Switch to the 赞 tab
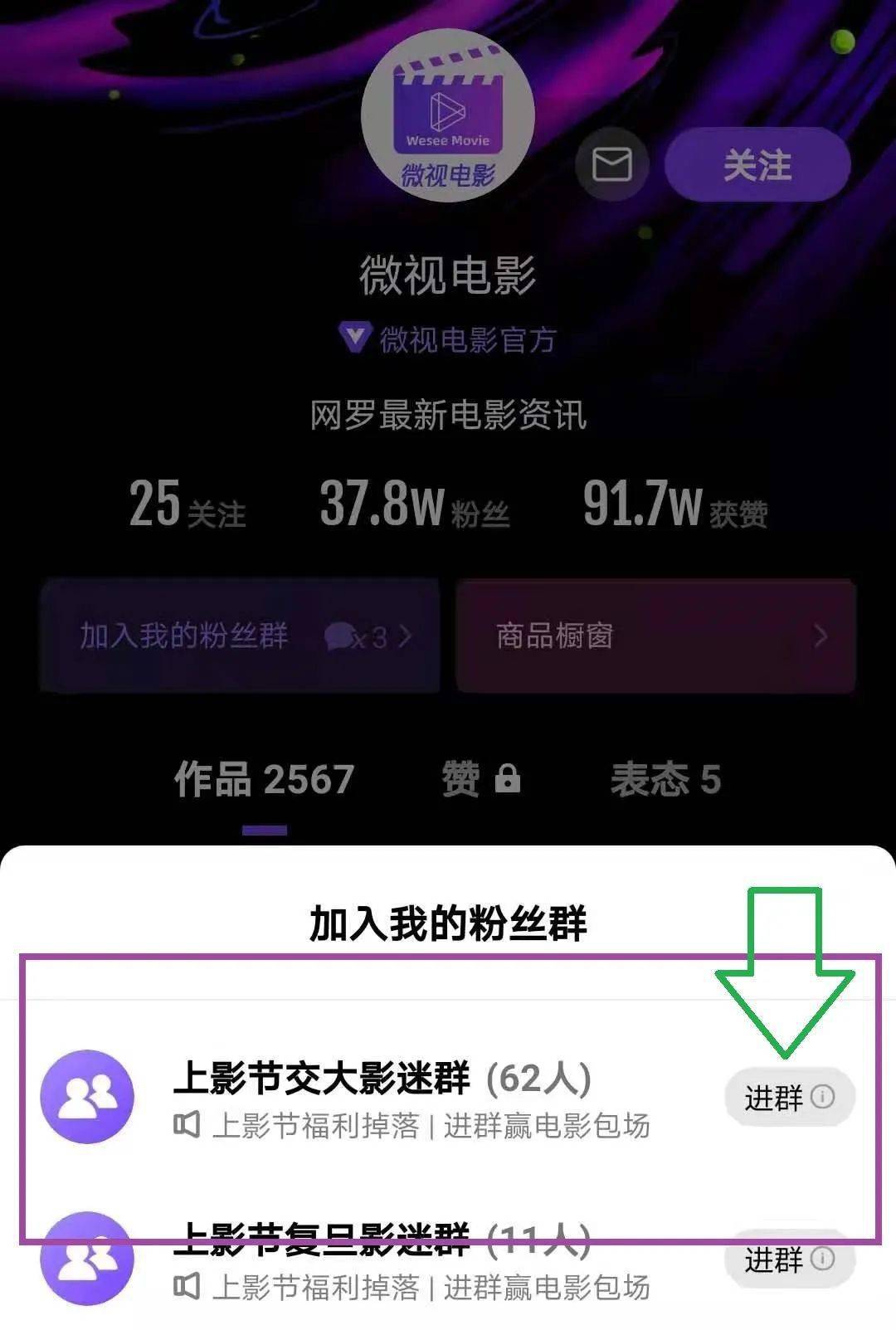The image size is (896, 1330). click(480, 780)
